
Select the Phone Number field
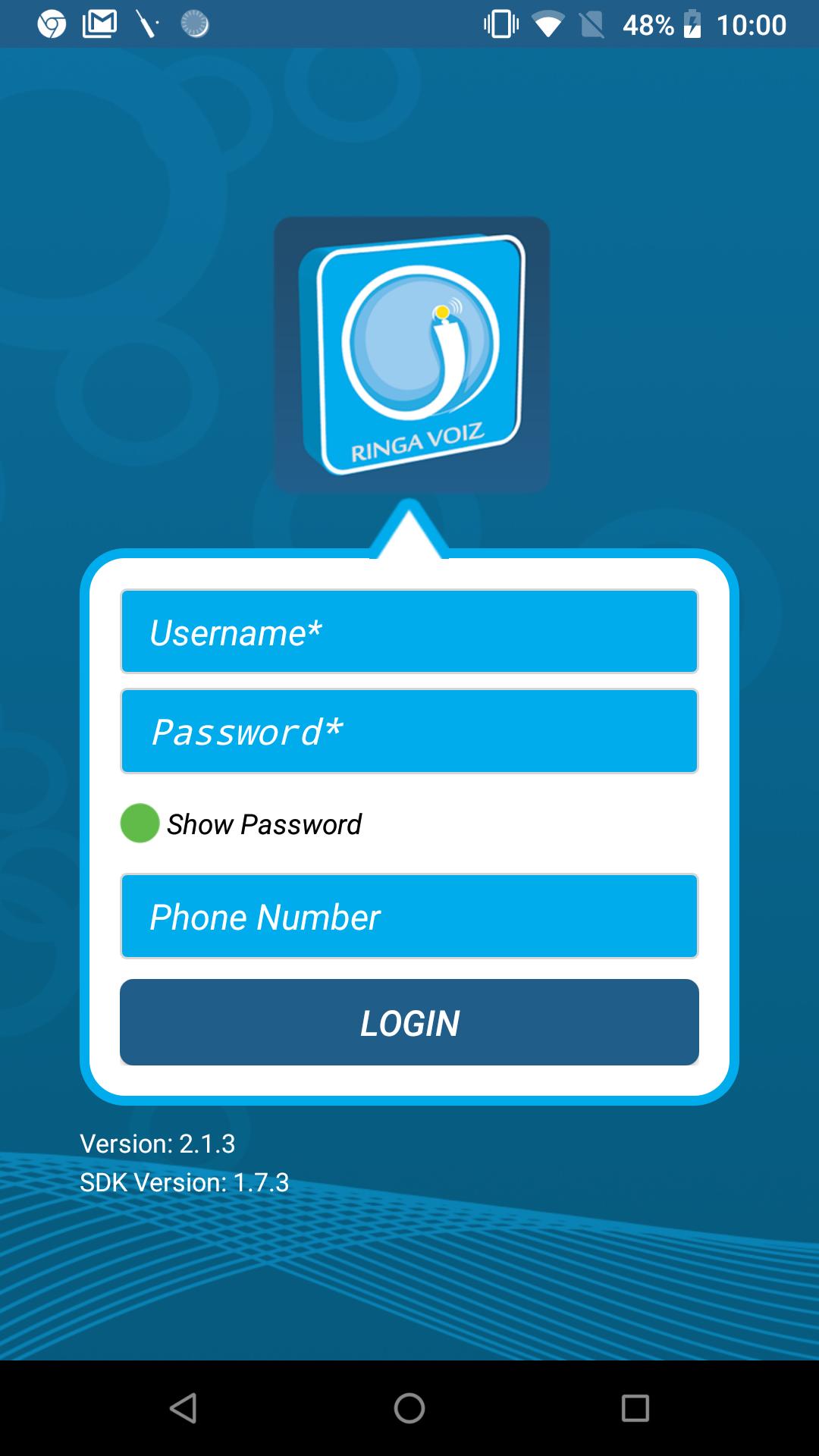pyautogui.click(x=409, y=916)
